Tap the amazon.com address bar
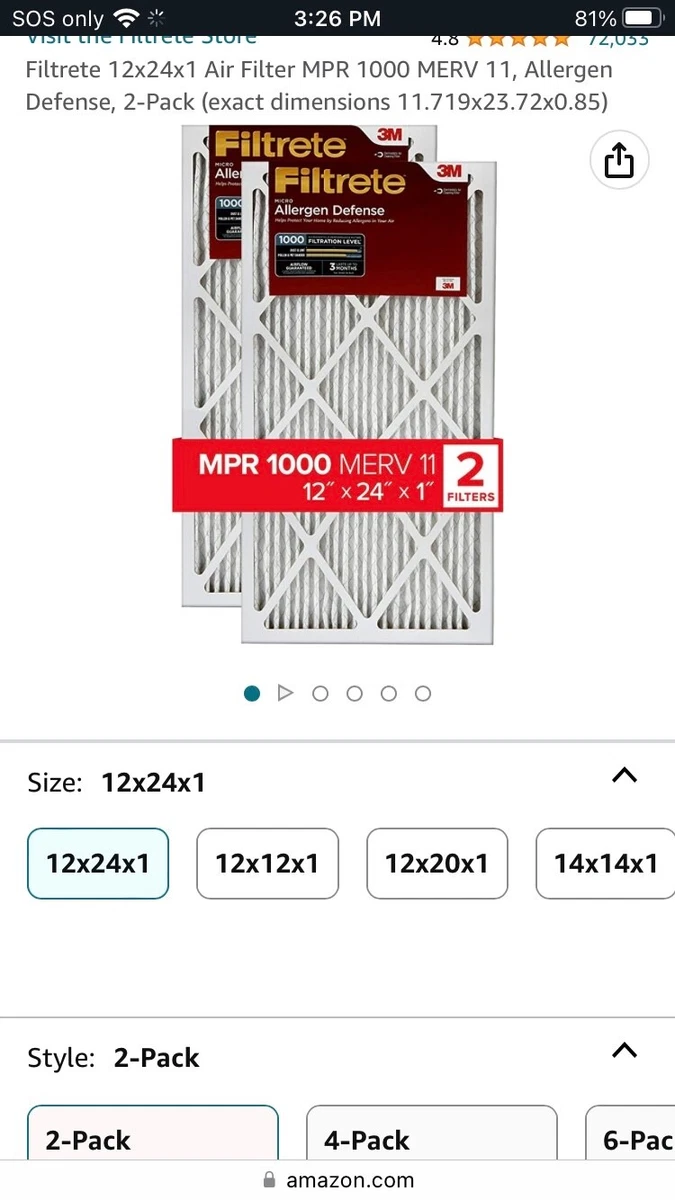675x1200 pixels. pyautogui.click(x=338, y=1180)
